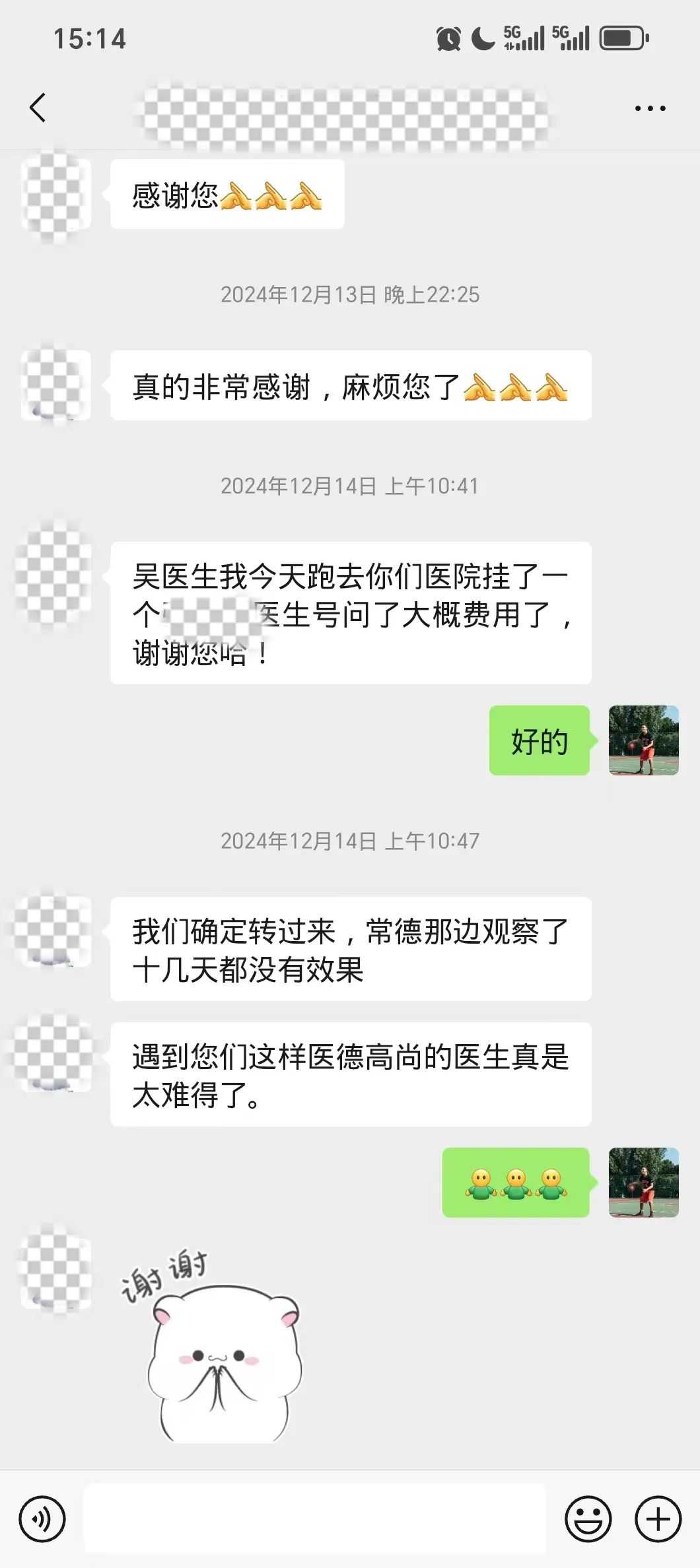The image size is (700, 1568).
Task: Switch to voice message input
Action: coord(42,1519)
